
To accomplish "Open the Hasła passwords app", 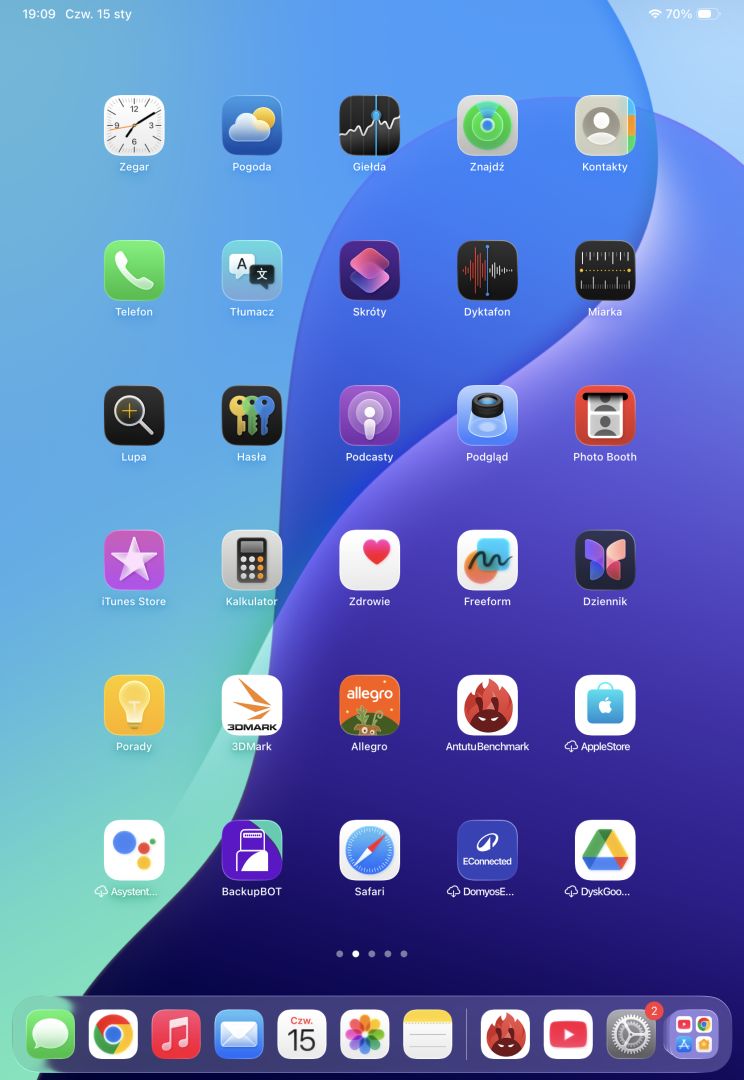I will click(252, 415).
